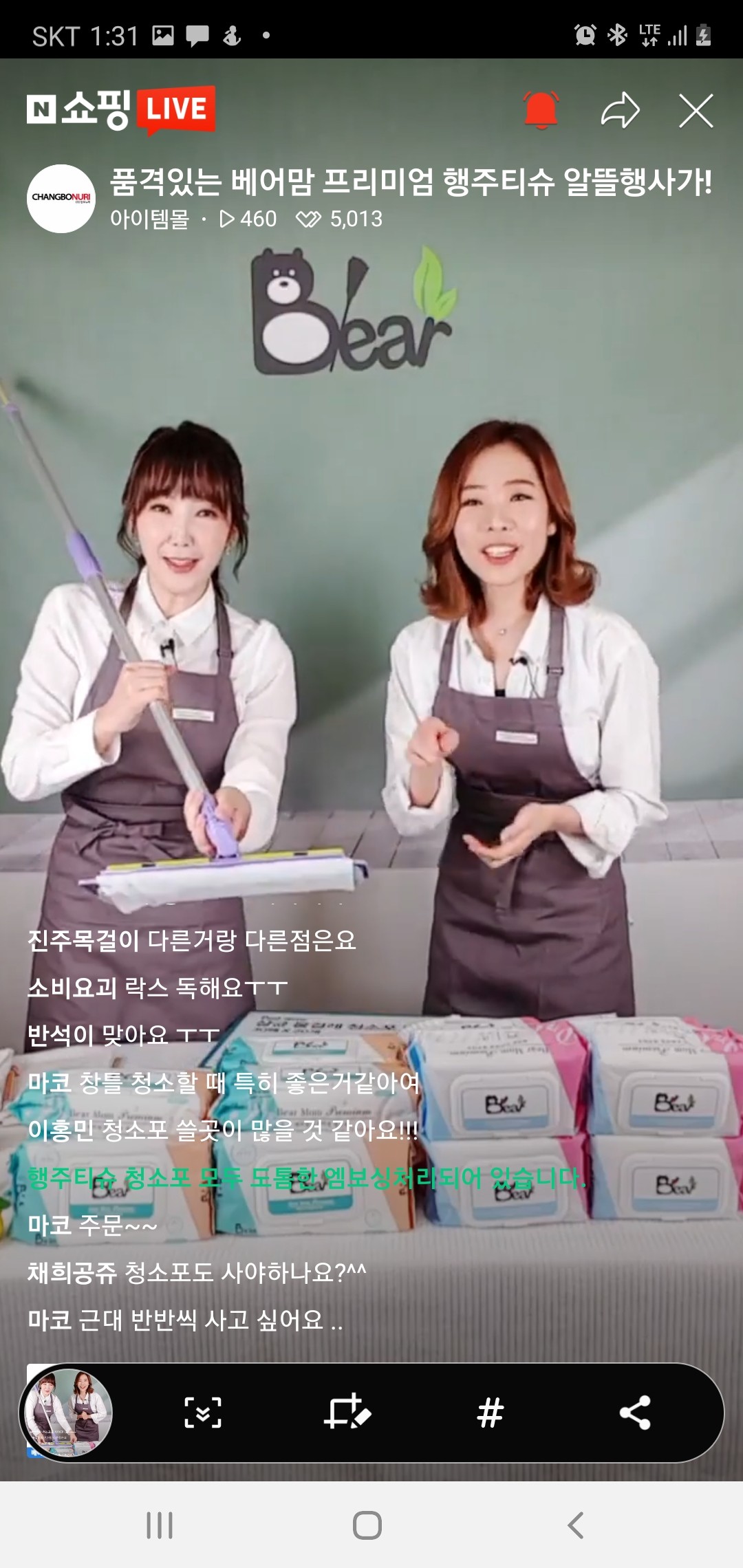Open recent apps from navigation bar

(x=160, y=1525)
